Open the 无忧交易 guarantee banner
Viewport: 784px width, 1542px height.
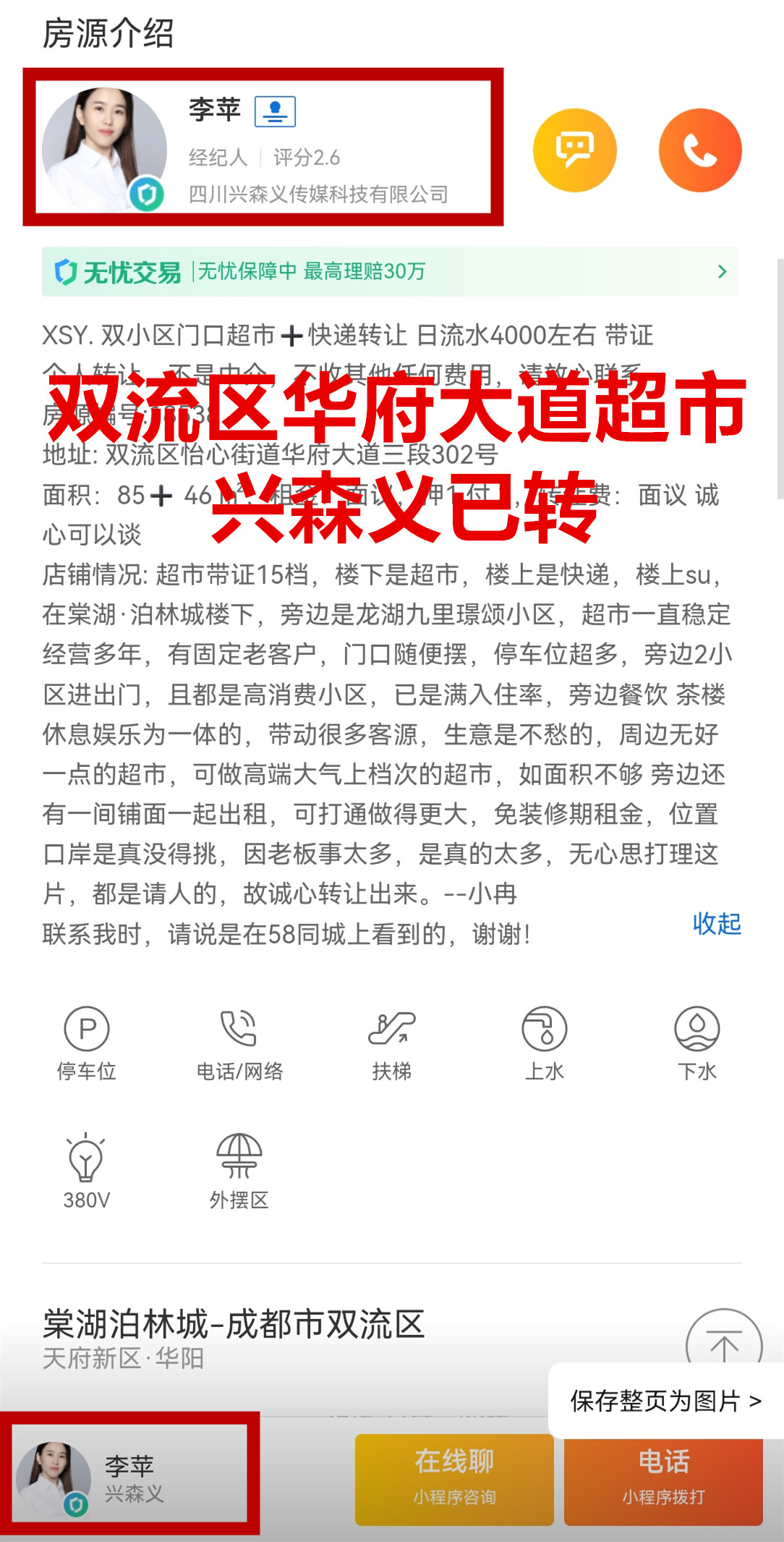pos(390,271)
